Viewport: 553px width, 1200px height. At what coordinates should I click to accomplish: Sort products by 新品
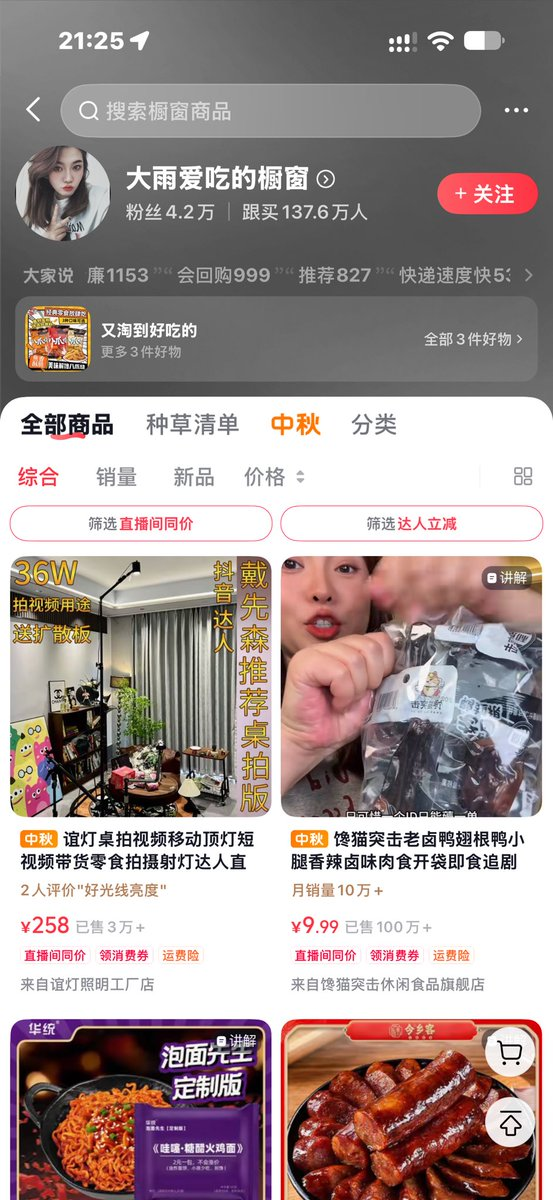tap(193, 477)
